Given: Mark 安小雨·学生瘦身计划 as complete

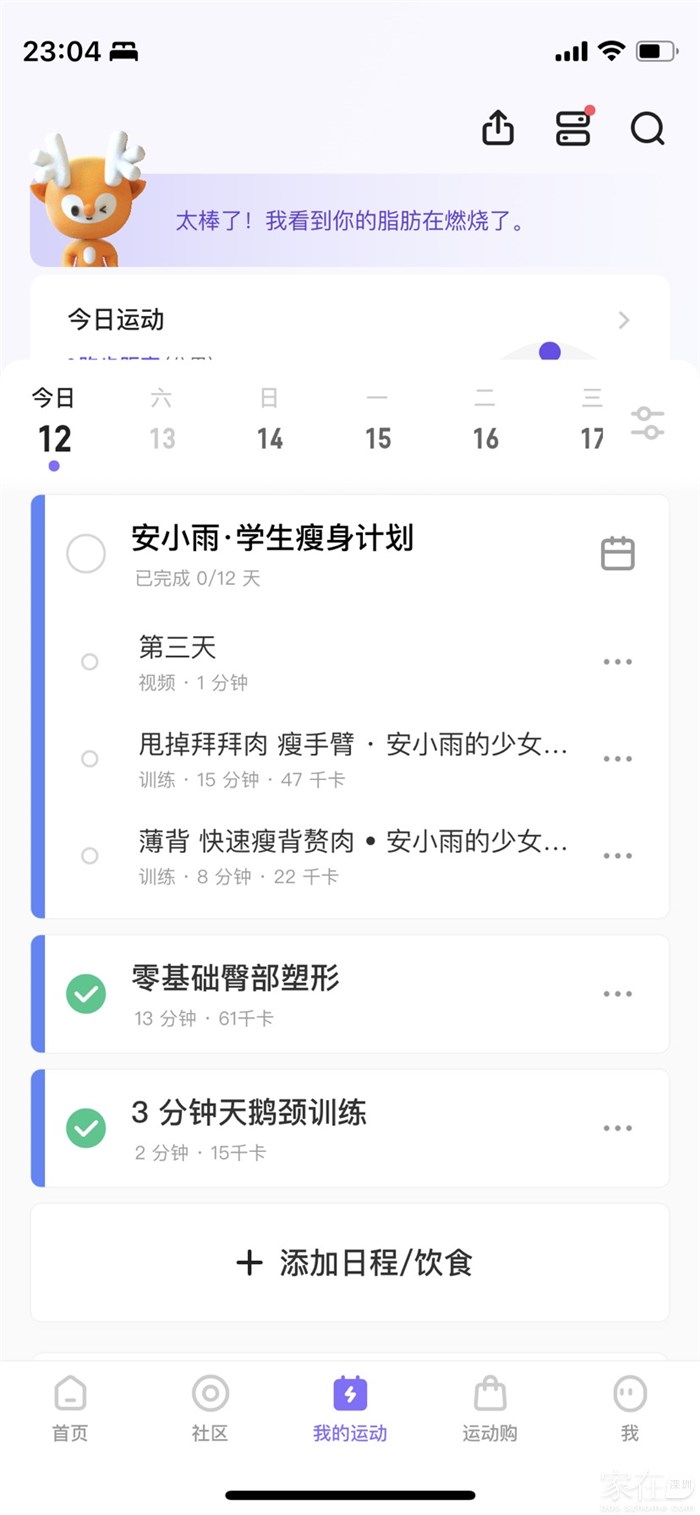Looking at the screenshot, I should pos(86,553).
